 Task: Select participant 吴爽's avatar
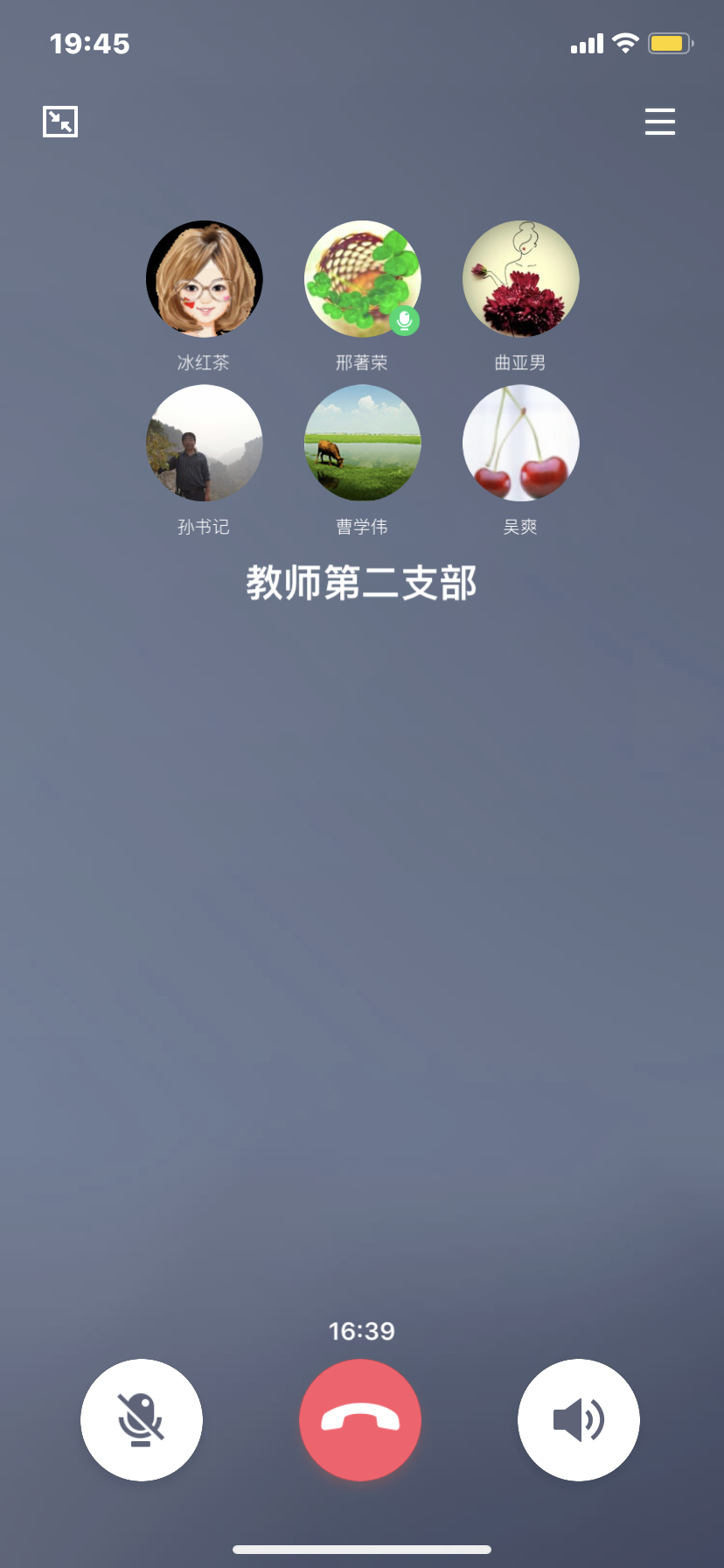click(x=520, y=444)
